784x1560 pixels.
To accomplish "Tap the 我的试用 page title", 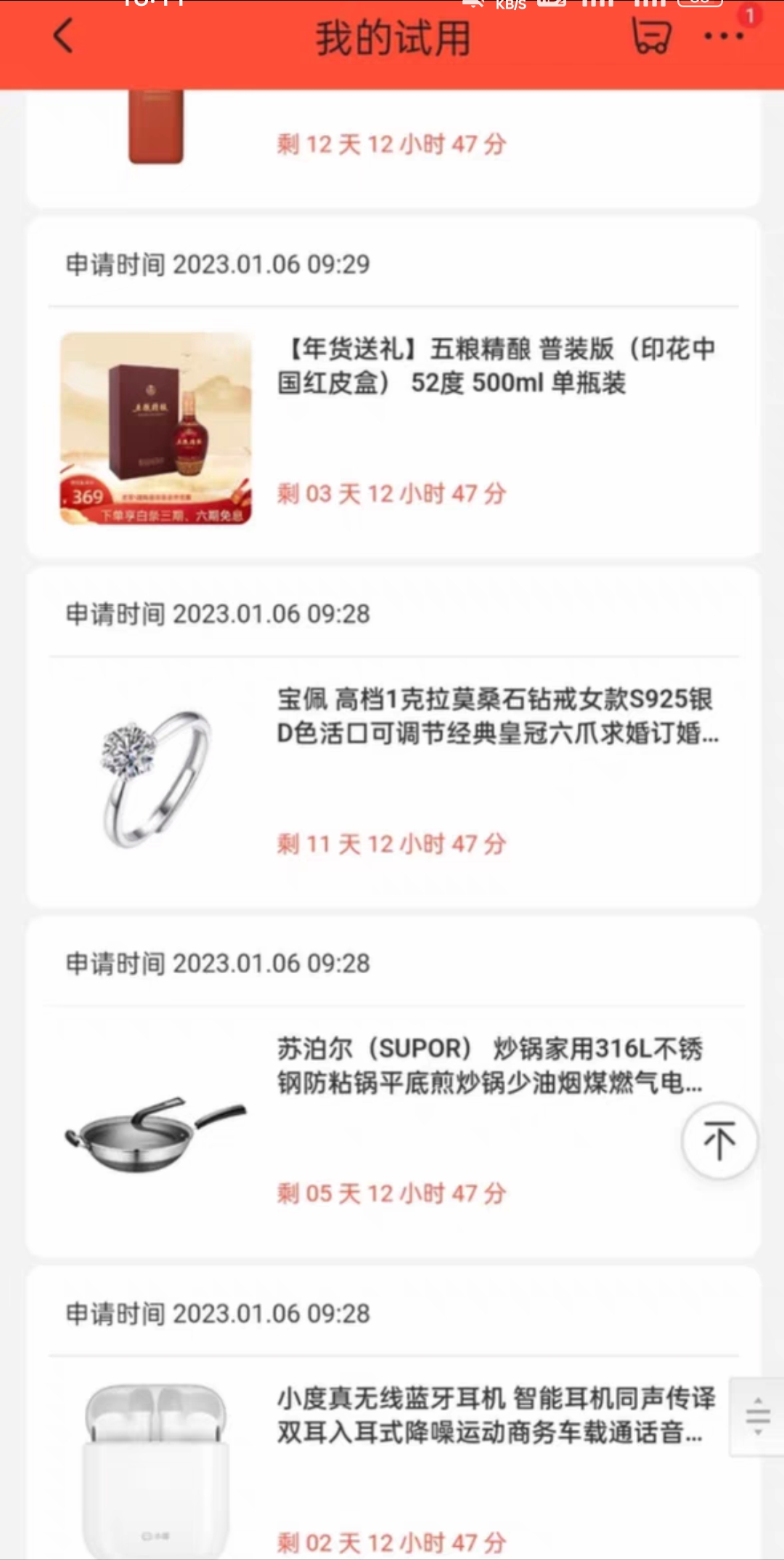I will 392,40.
